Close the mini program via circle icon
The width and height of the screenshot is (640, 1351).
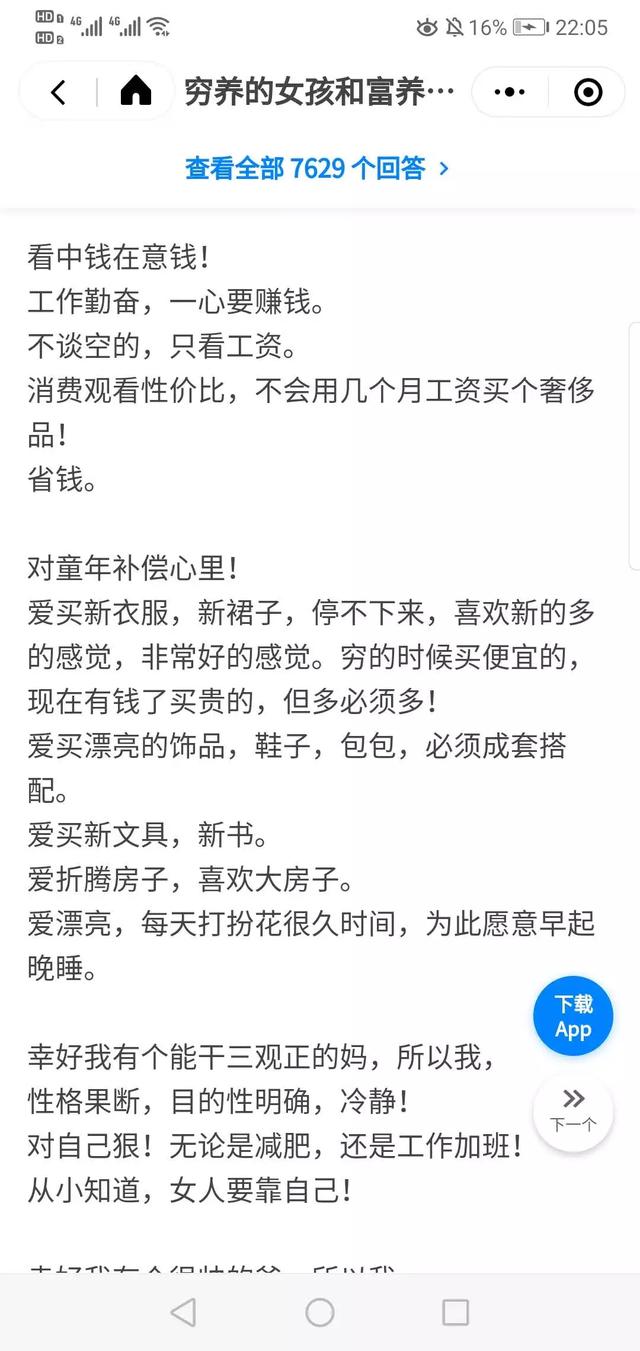[x=588, y=92]
